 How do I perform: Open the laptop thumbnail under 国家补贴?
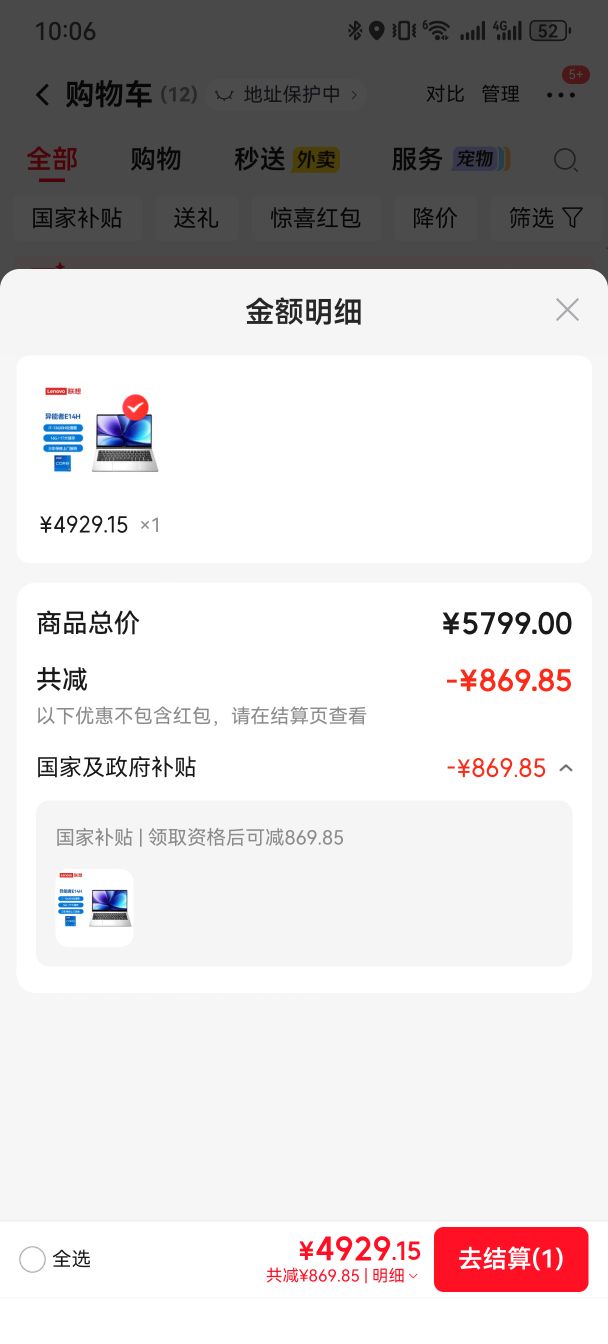(94, 907)
